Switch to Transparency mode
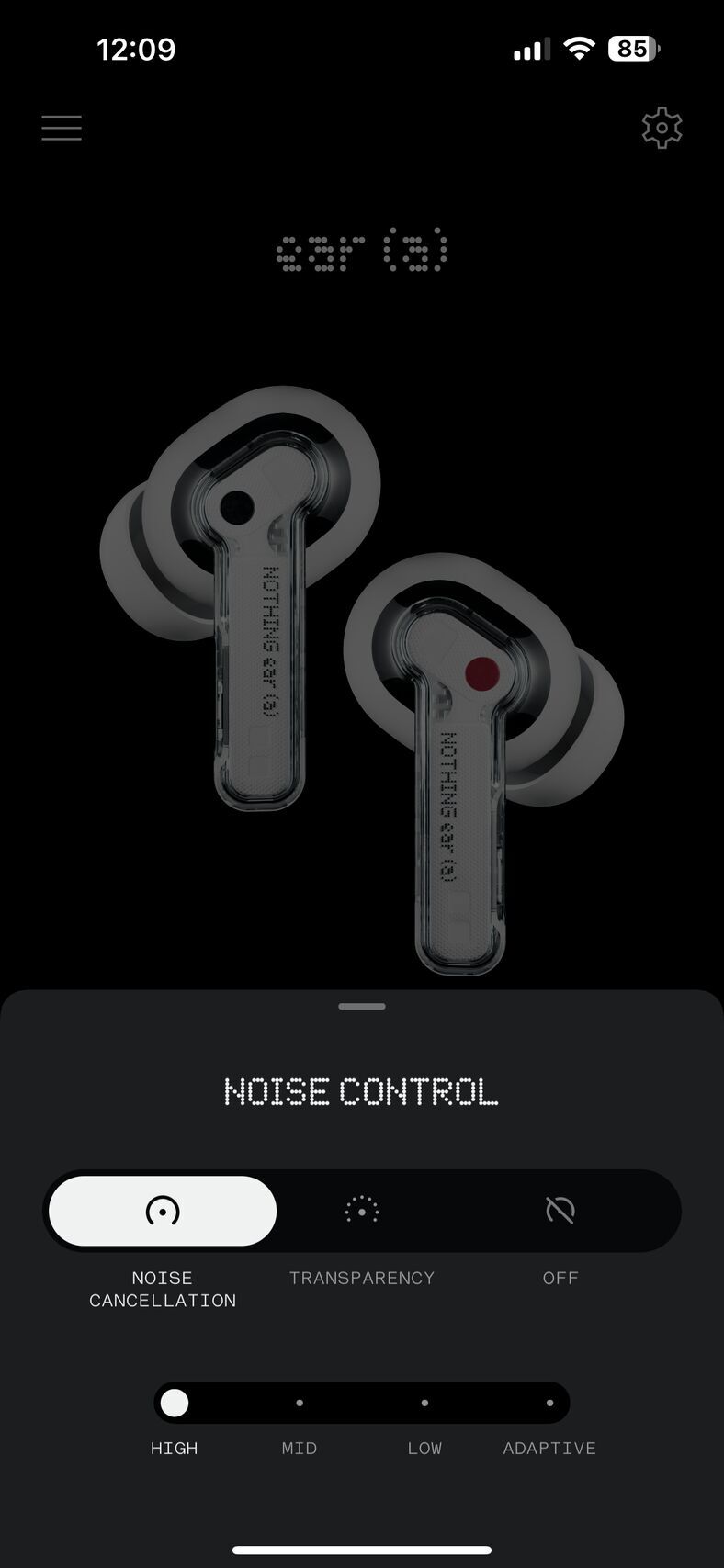 click(362, 1211)
